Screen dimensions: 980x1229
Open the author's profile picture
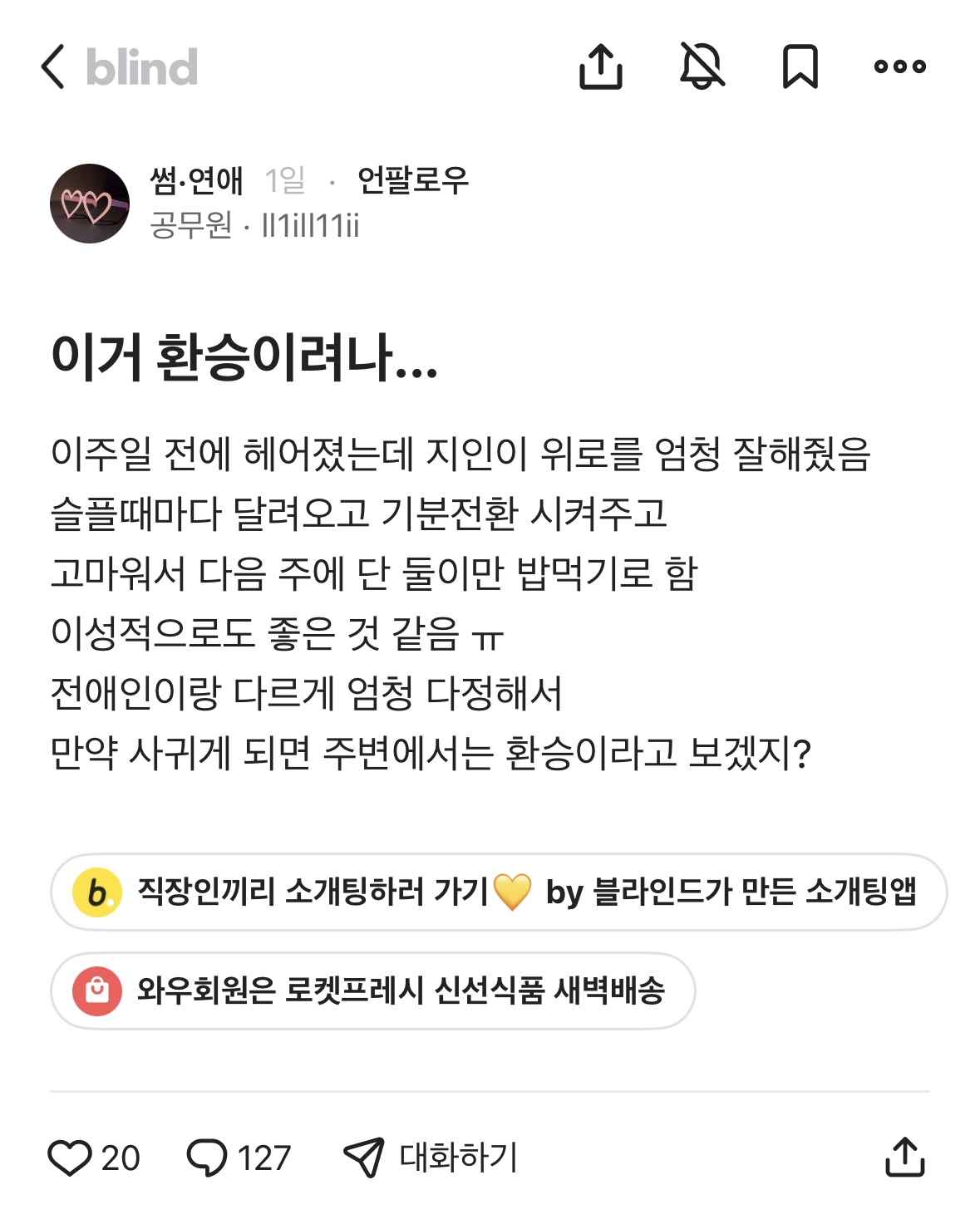(90, 204)
